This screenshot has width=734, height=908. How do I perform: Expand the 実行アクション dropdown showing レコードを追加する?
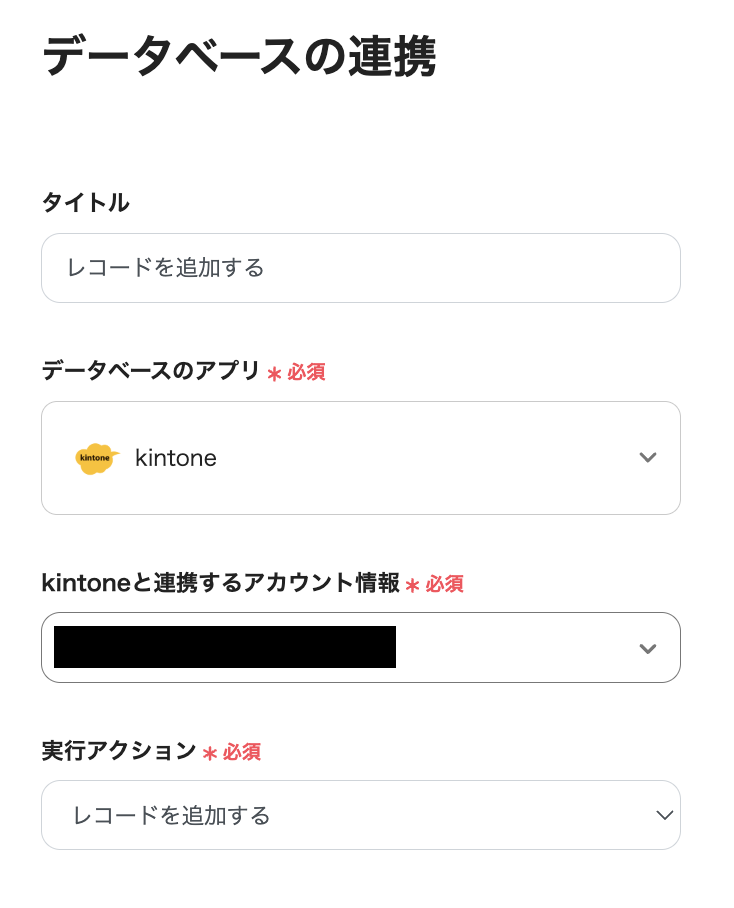click(x=360, y=815)
